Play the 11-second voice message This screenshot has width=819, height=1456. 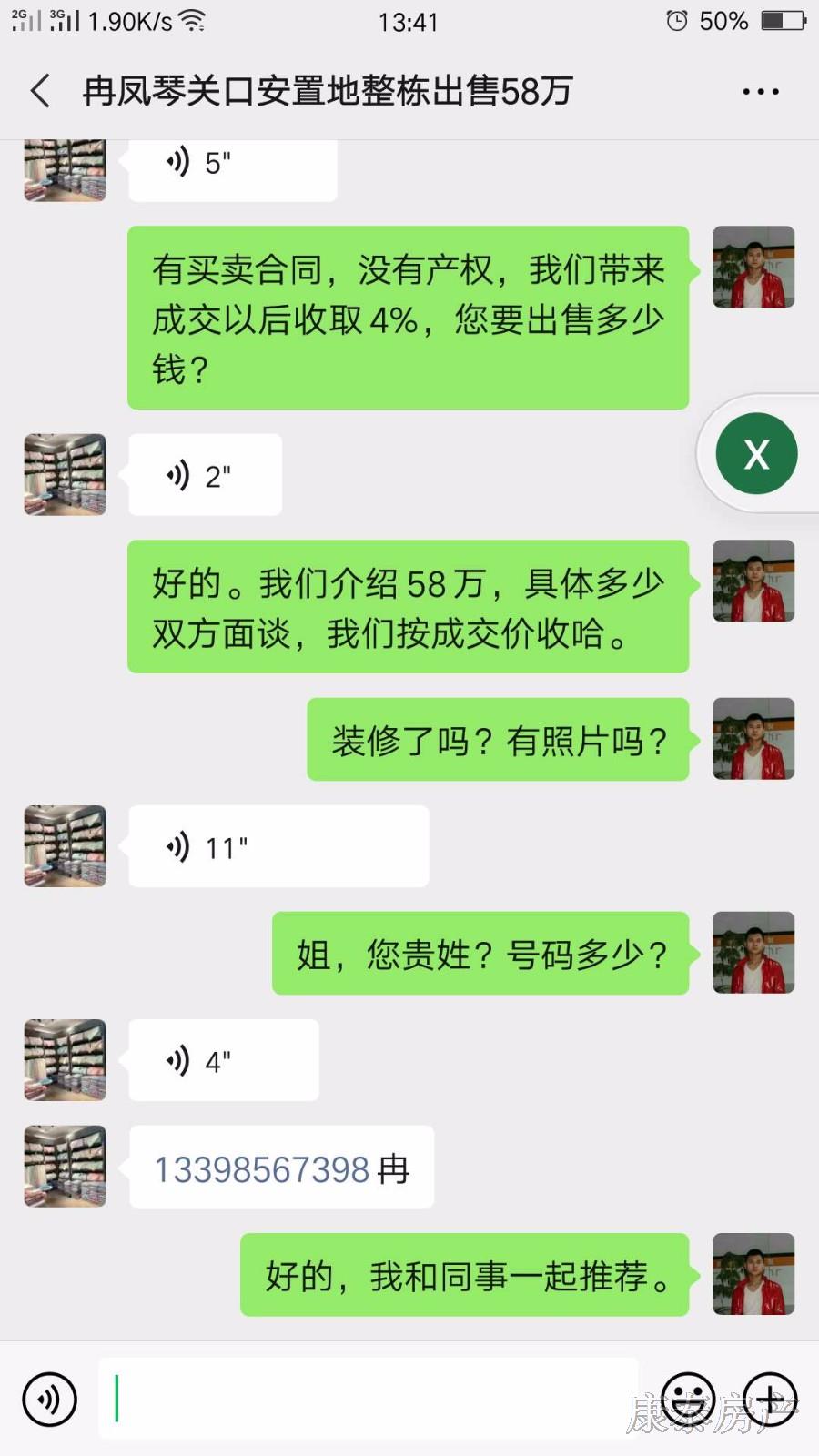[x=278, y=847]
